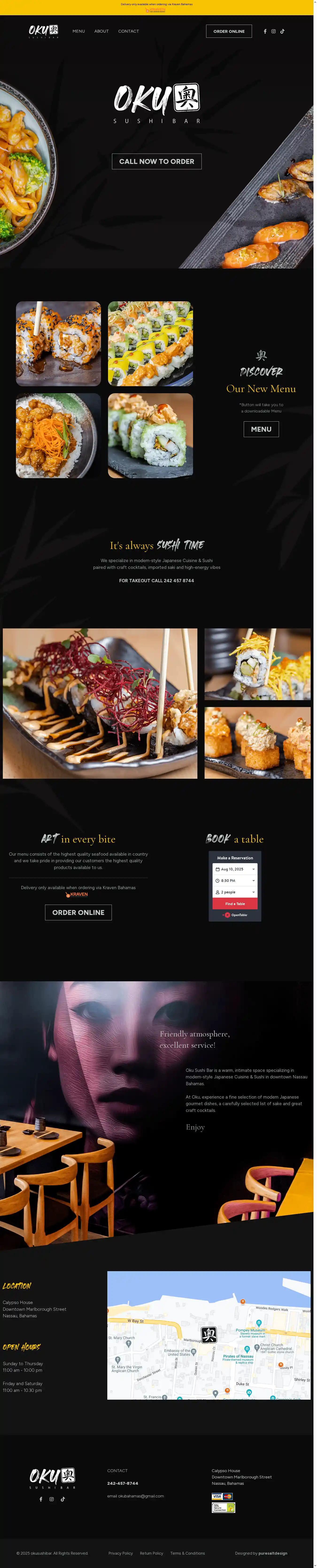Go to the ABOUT page
The height and width of the screenshot is (1568, 317).
(101, 31)
